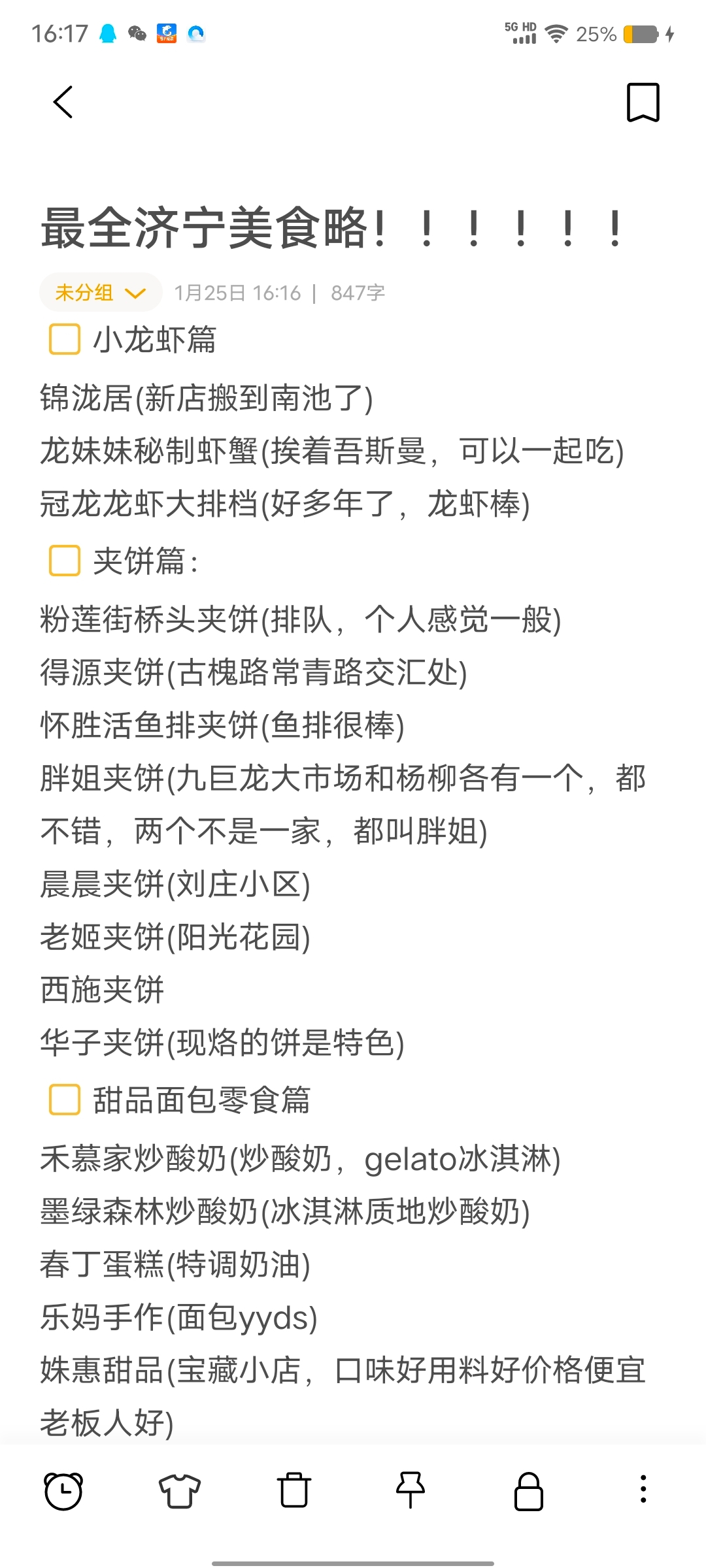Tick the 夹饼篇 checkbox
706x1568 pixels.
point(65,561)
